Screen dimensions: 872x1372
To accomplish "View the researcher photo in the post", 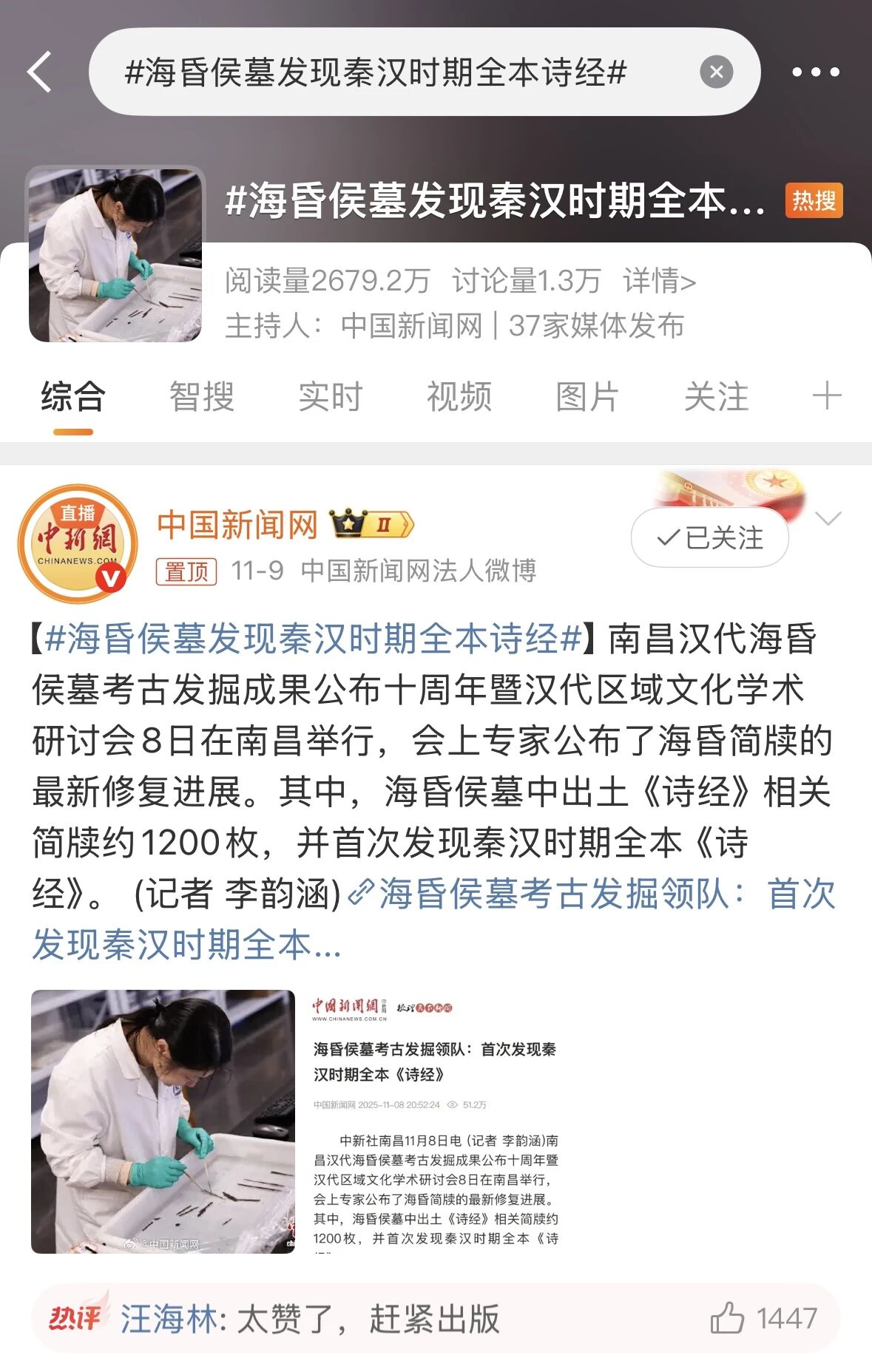I will click(163, 1121).
